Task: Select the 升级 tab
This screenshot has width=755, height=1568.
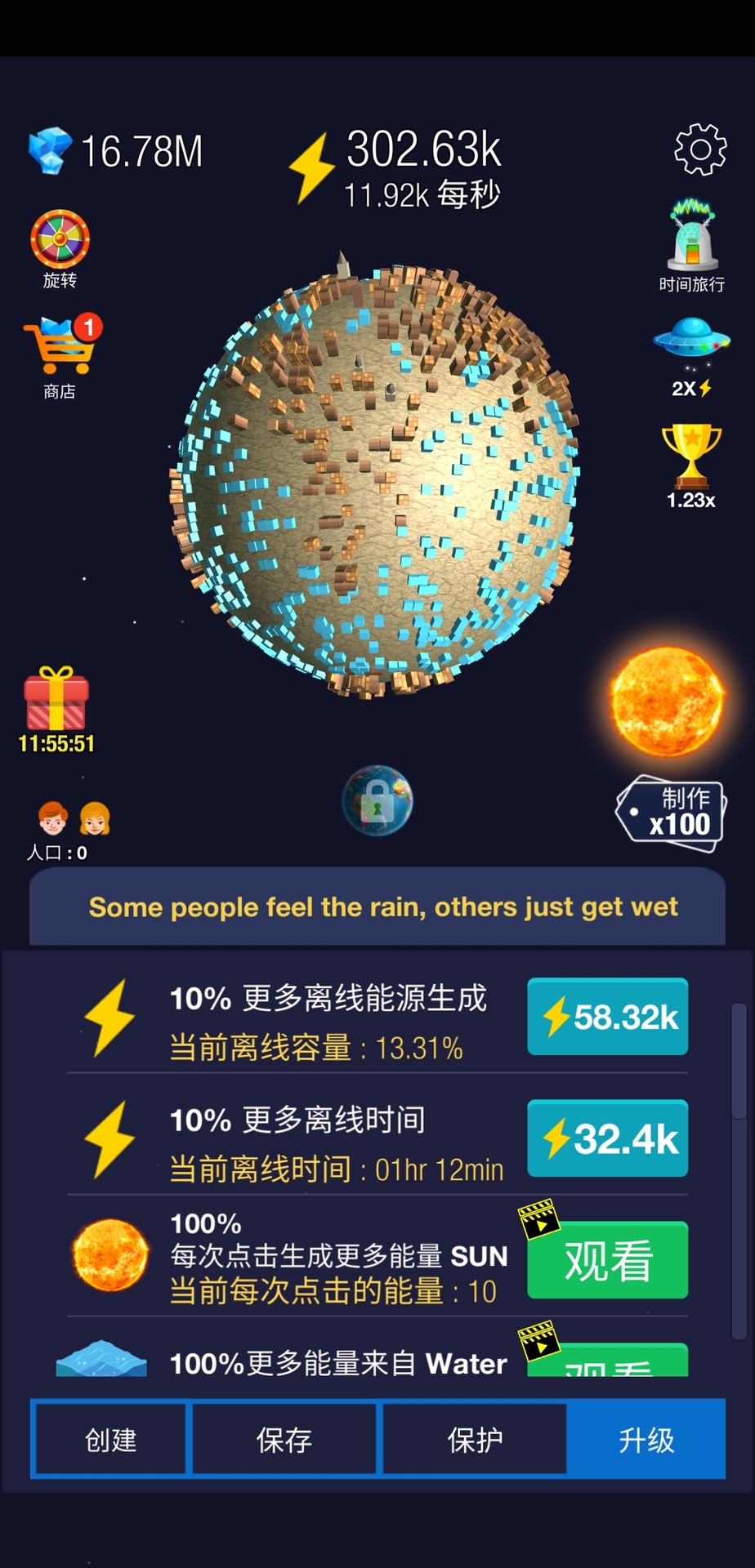Action: [x=646, y=1440]
